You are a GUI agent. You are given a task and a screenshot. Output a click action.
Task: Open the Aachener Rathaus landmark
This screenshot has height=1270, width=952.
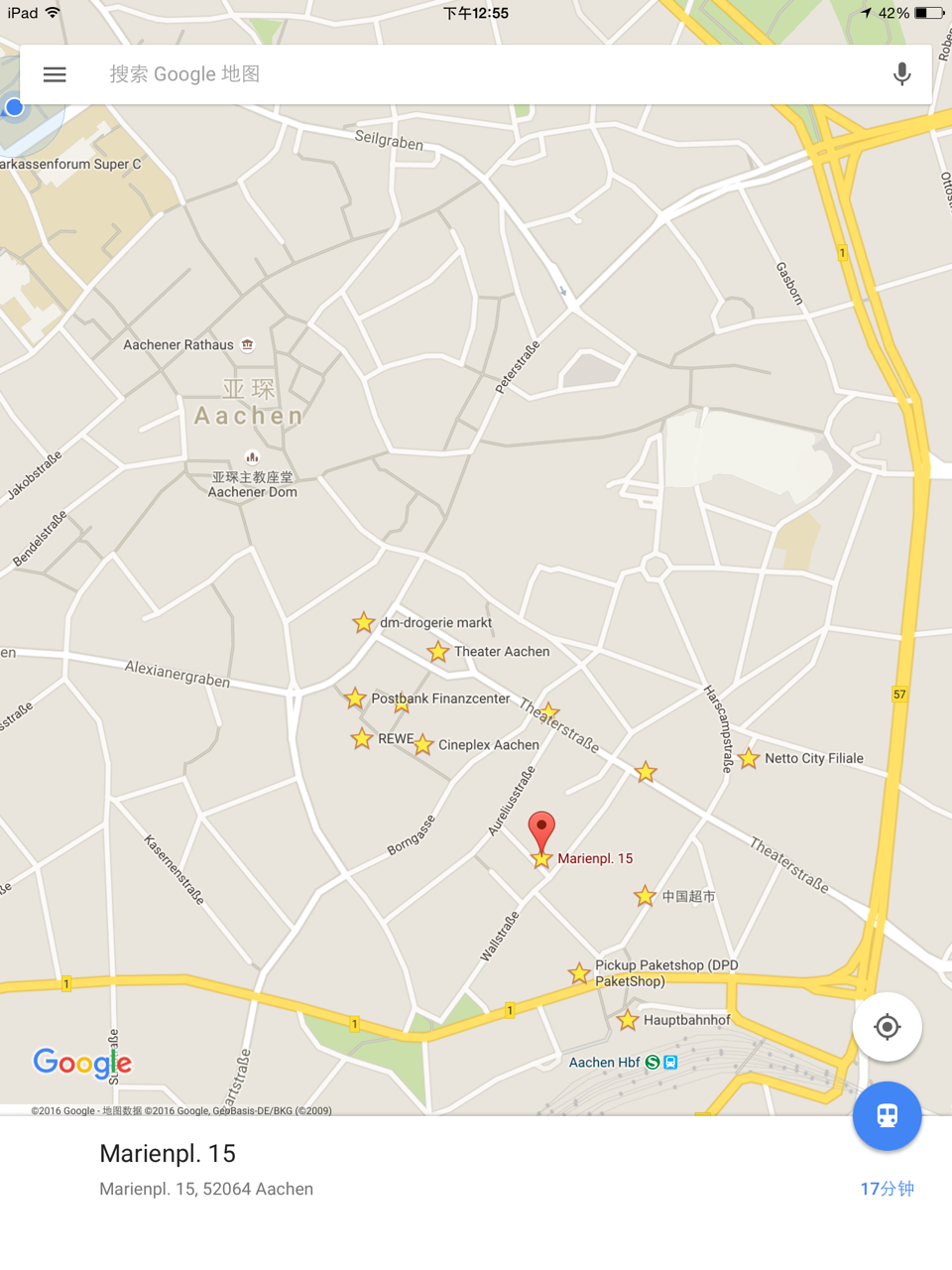[x=248, y=345]
